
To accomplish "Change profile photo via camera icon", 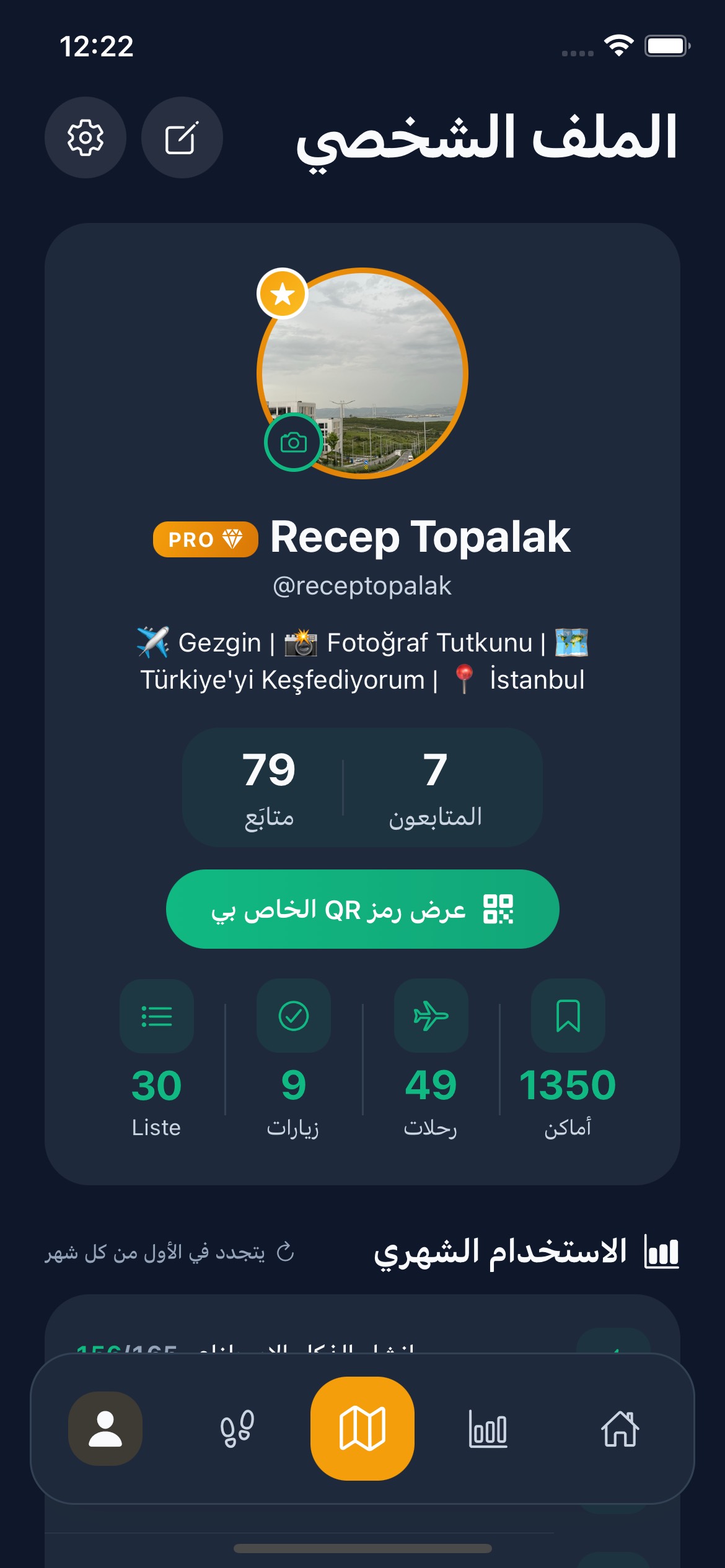I will coord(293,442).
